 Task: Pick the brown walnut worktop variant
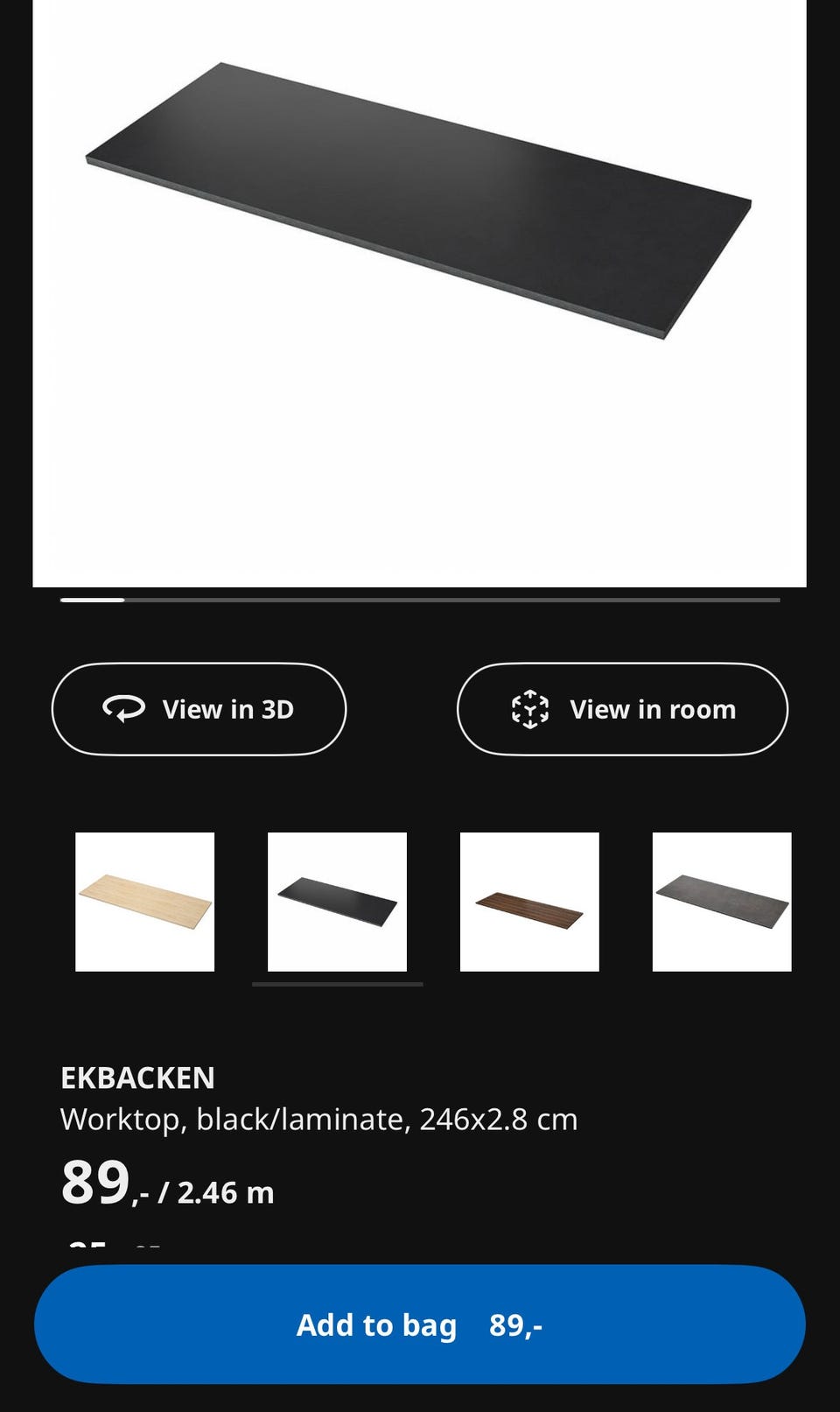[529, 902]
